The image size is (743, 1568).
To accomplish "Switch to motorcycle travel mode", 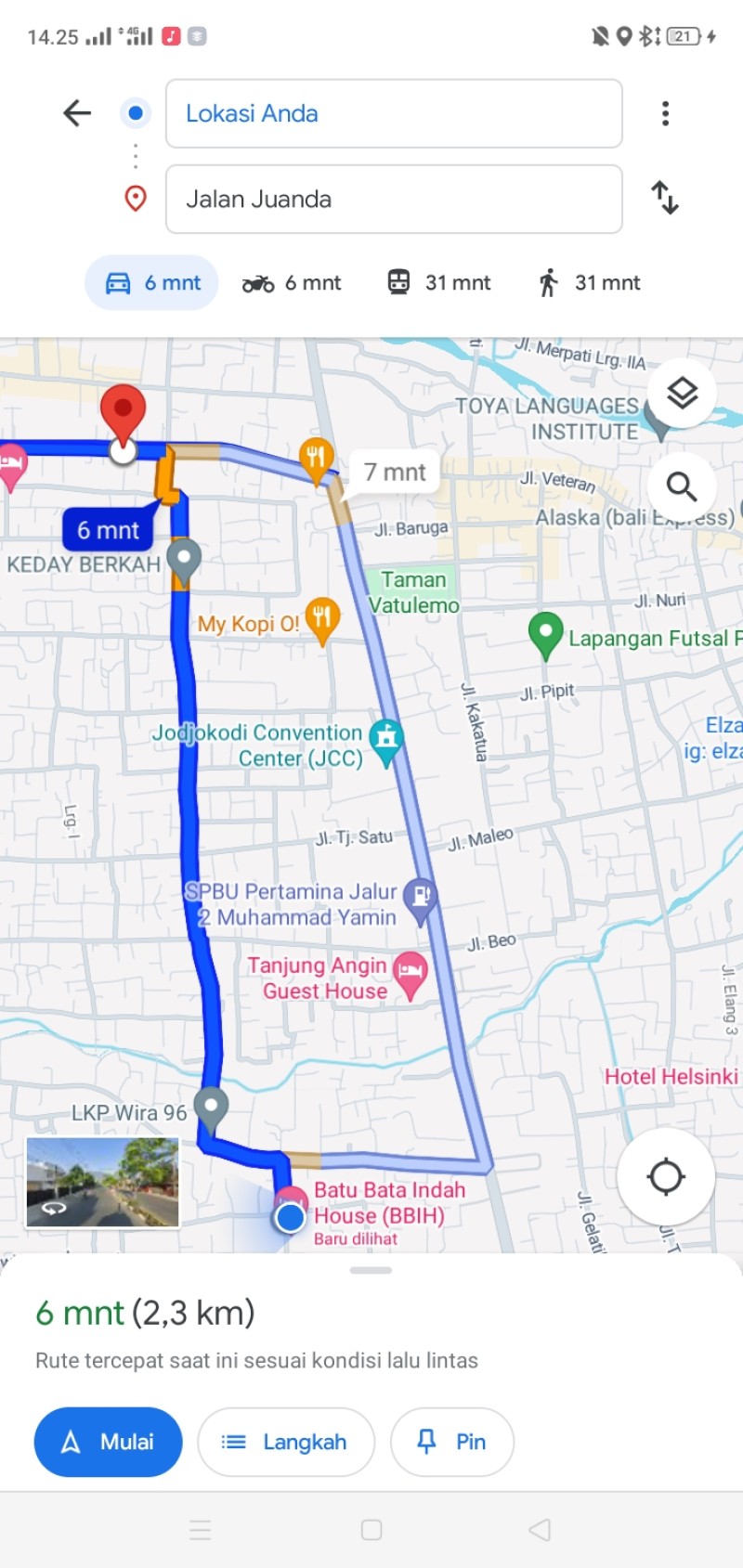I will pyautogui.click(x=292, y=283).
